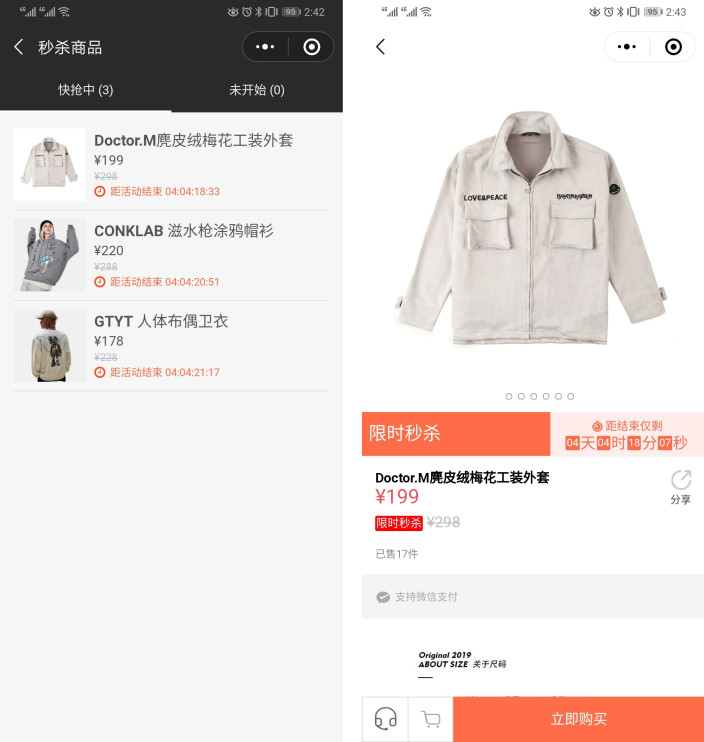The image size is (704, 742).
Task: Open the shopping cart
Action: click(x=431, y=719)
